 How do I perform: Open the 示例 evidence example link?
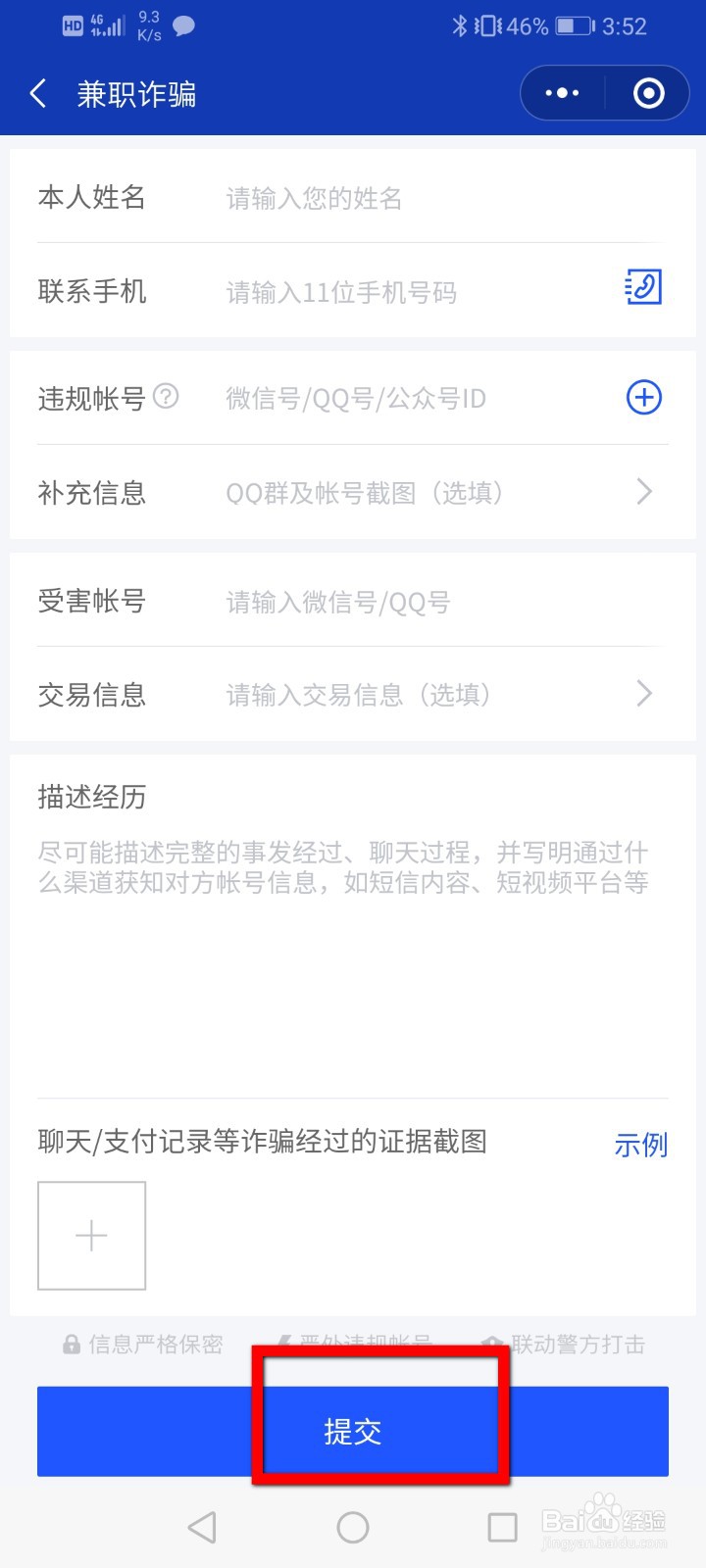click(641, 1145)
